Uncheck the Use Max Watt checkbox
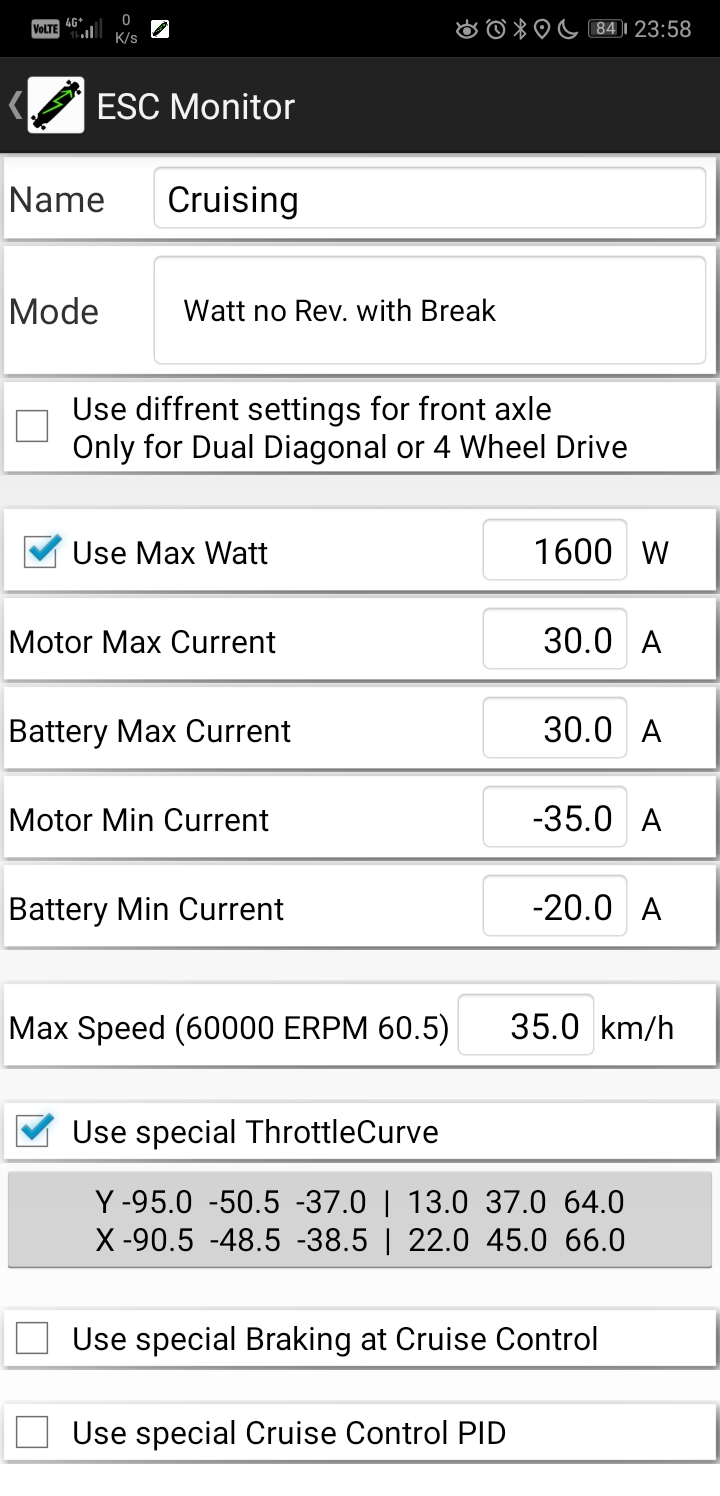Viewport: 720px width, 1496px height. [40, 552]
